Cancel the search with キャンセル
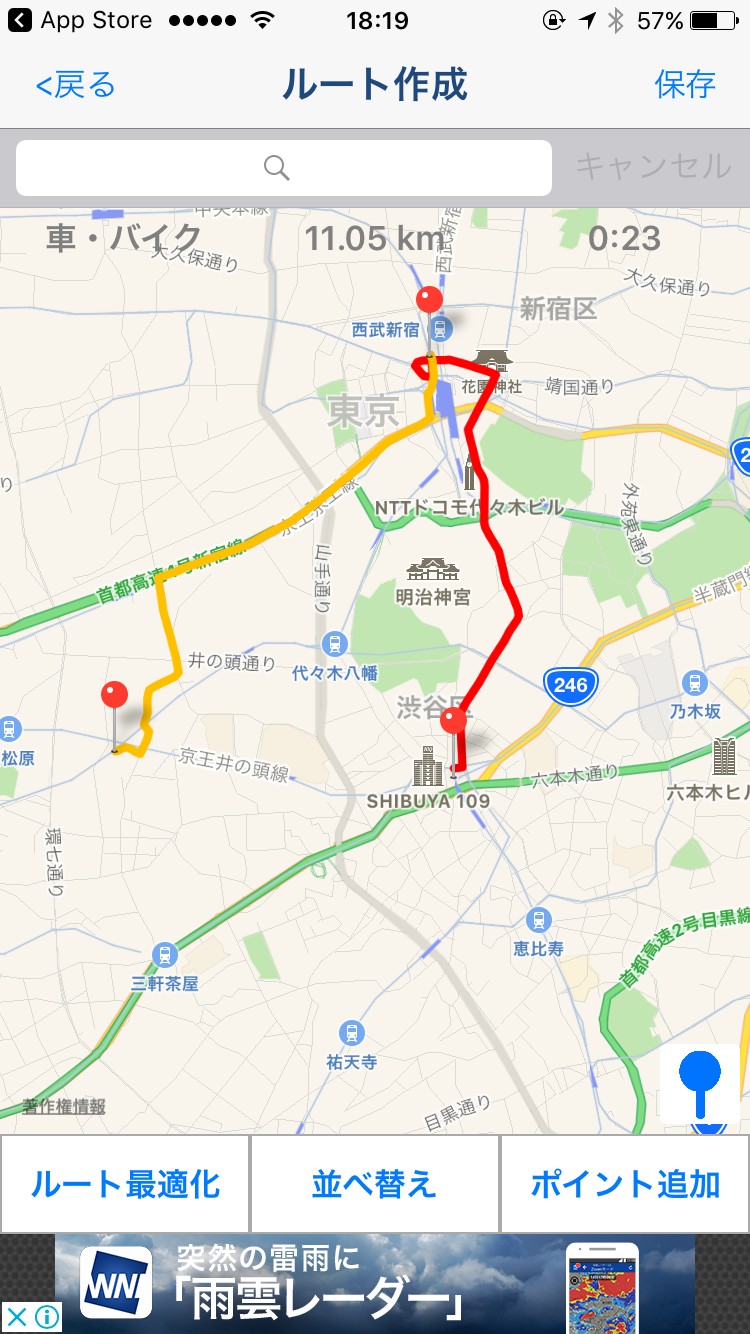Viewport: 750px width, 1334px height. [x=653, y=166]
